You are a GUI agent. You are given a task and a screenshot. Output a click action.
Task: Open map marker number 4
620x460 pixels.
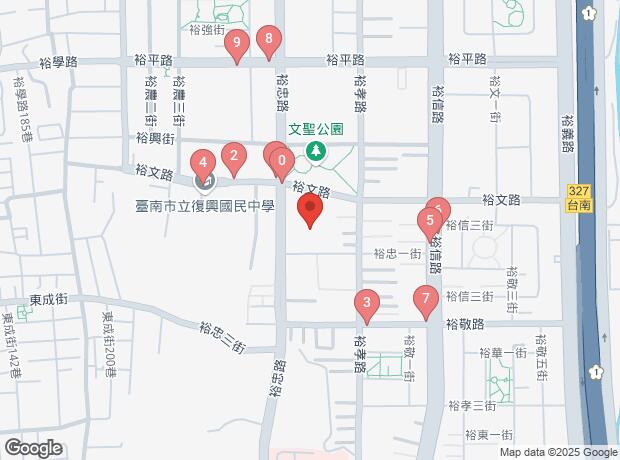coord(203,163)
